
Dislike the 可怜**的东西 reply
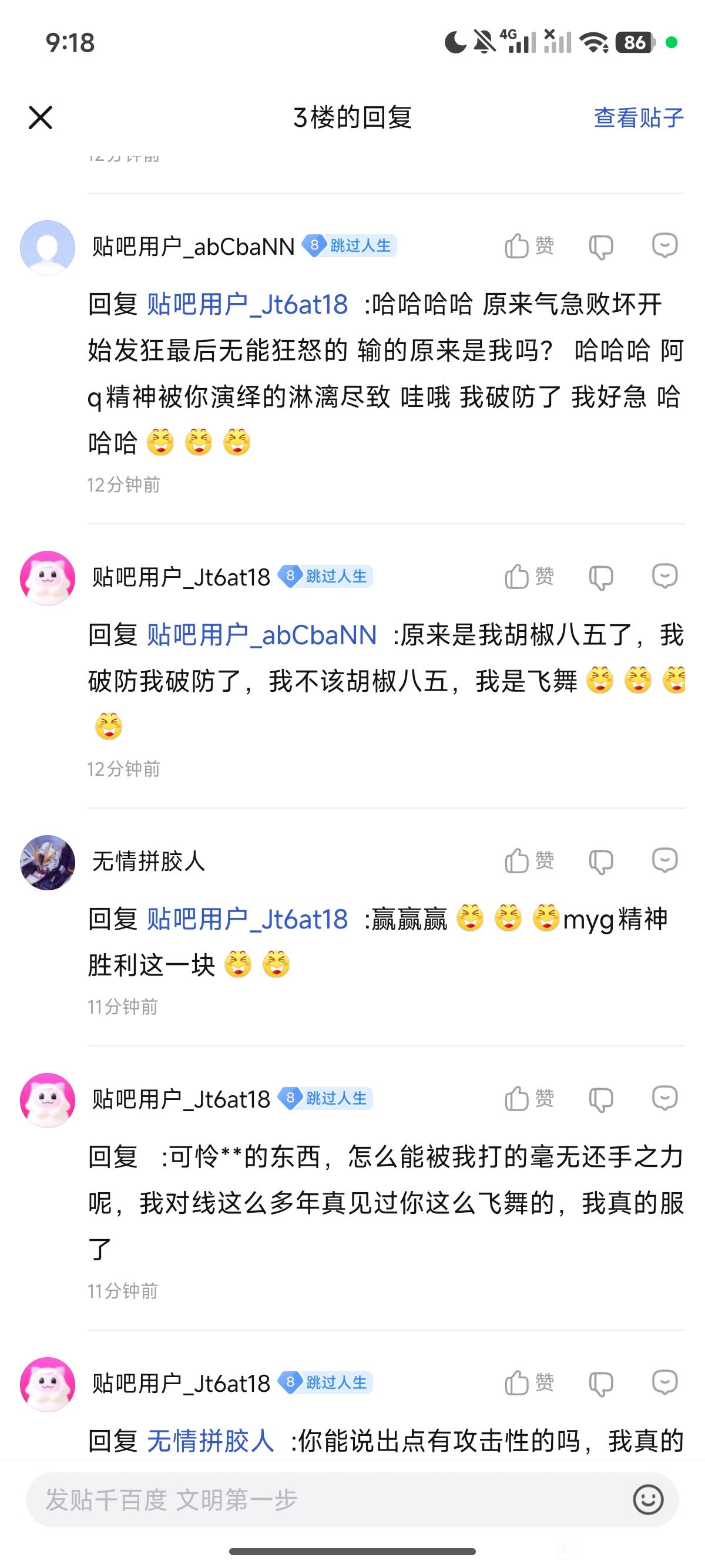[x=600, y=1100]
